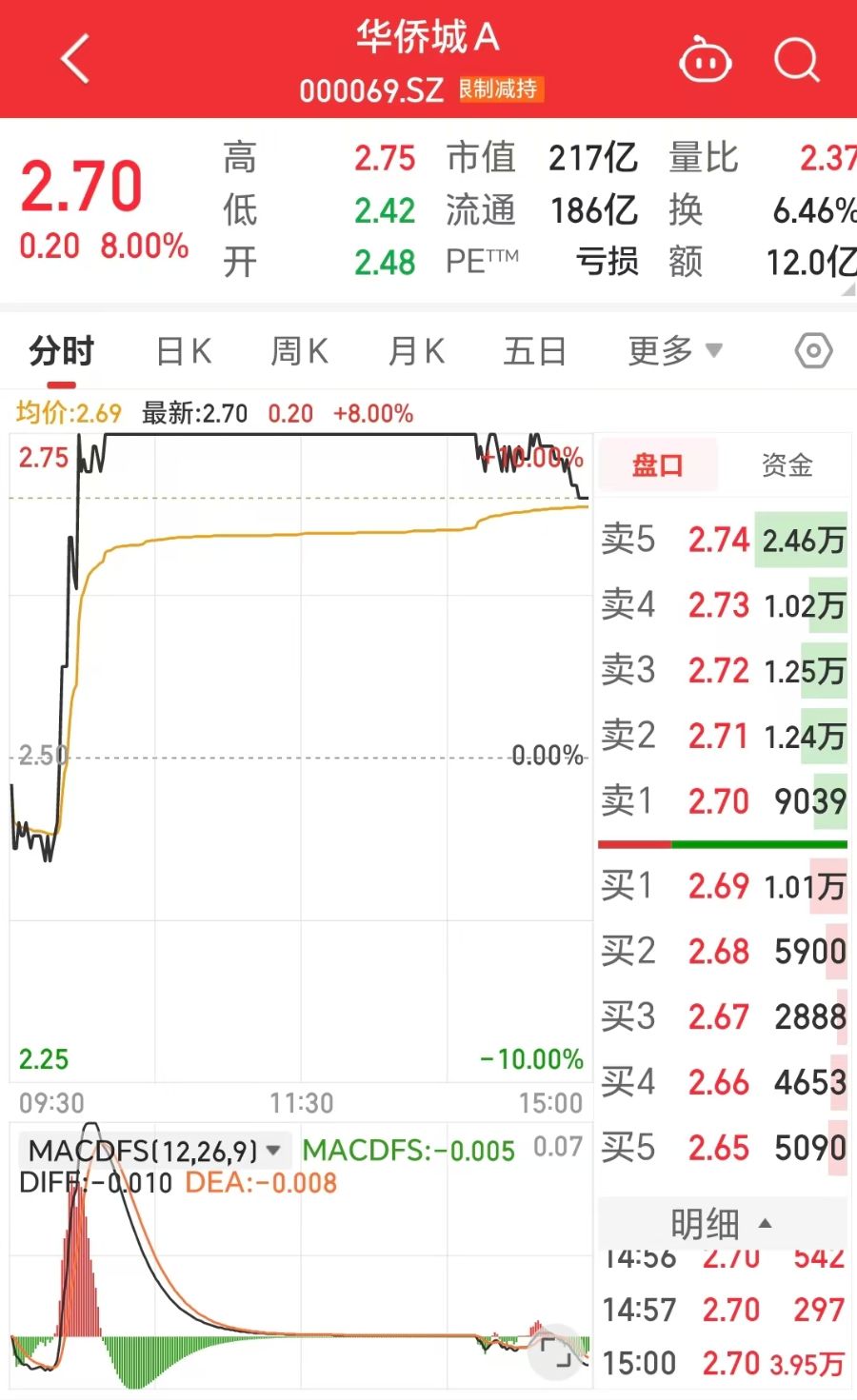Tap the 限制减持 tag

click(x=498, y=89)
